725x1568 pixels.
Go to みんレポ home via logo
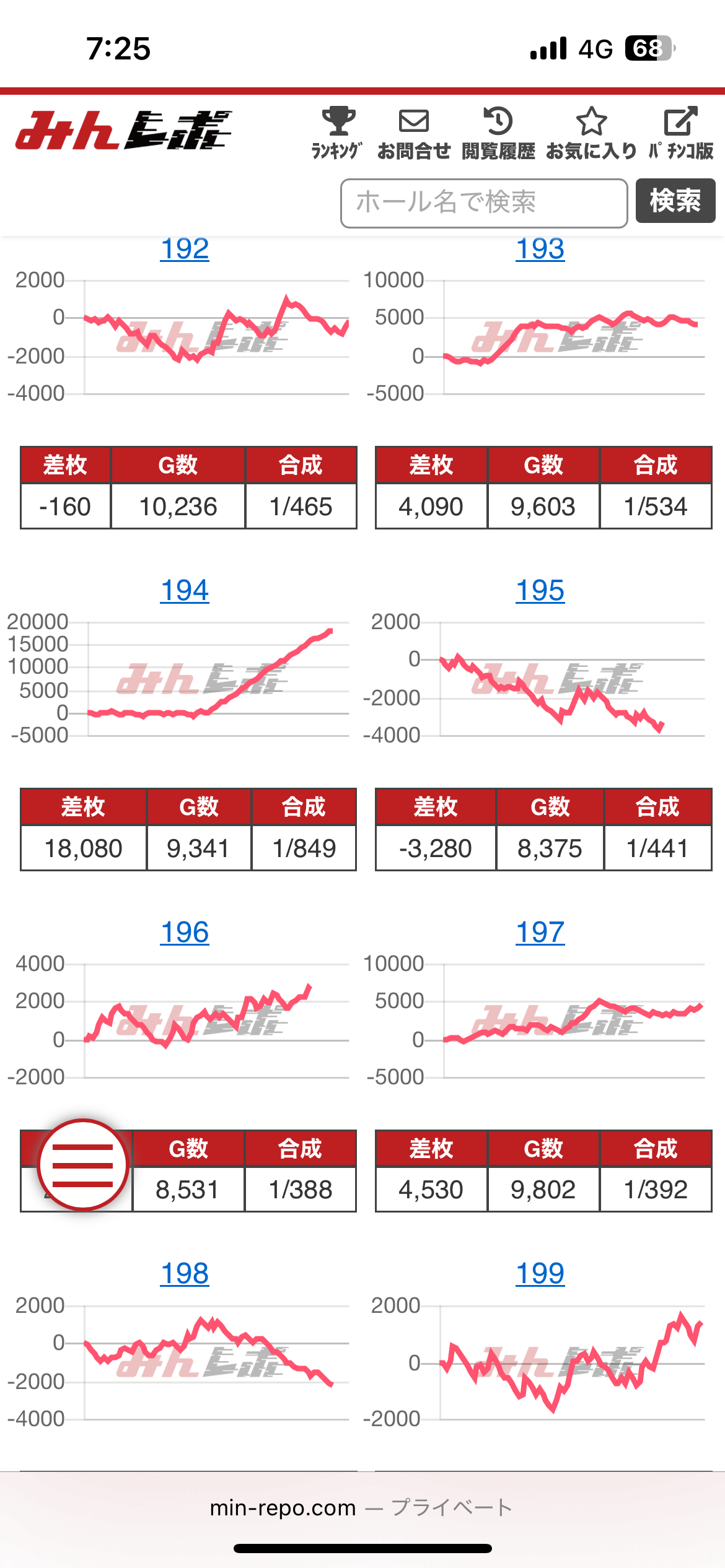(x=124, y=131)
